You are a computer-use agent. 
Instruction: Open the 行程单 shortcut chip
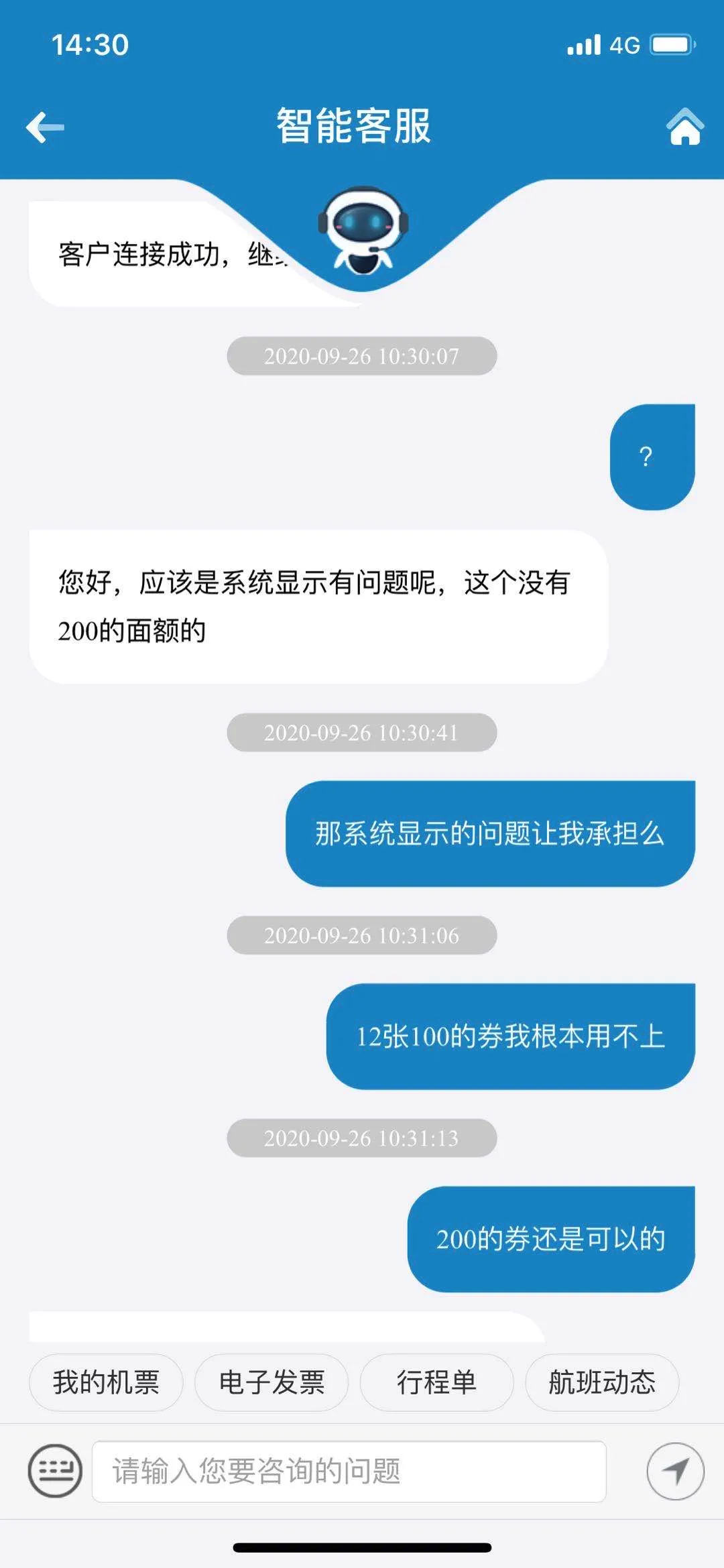click(436, 1382)
